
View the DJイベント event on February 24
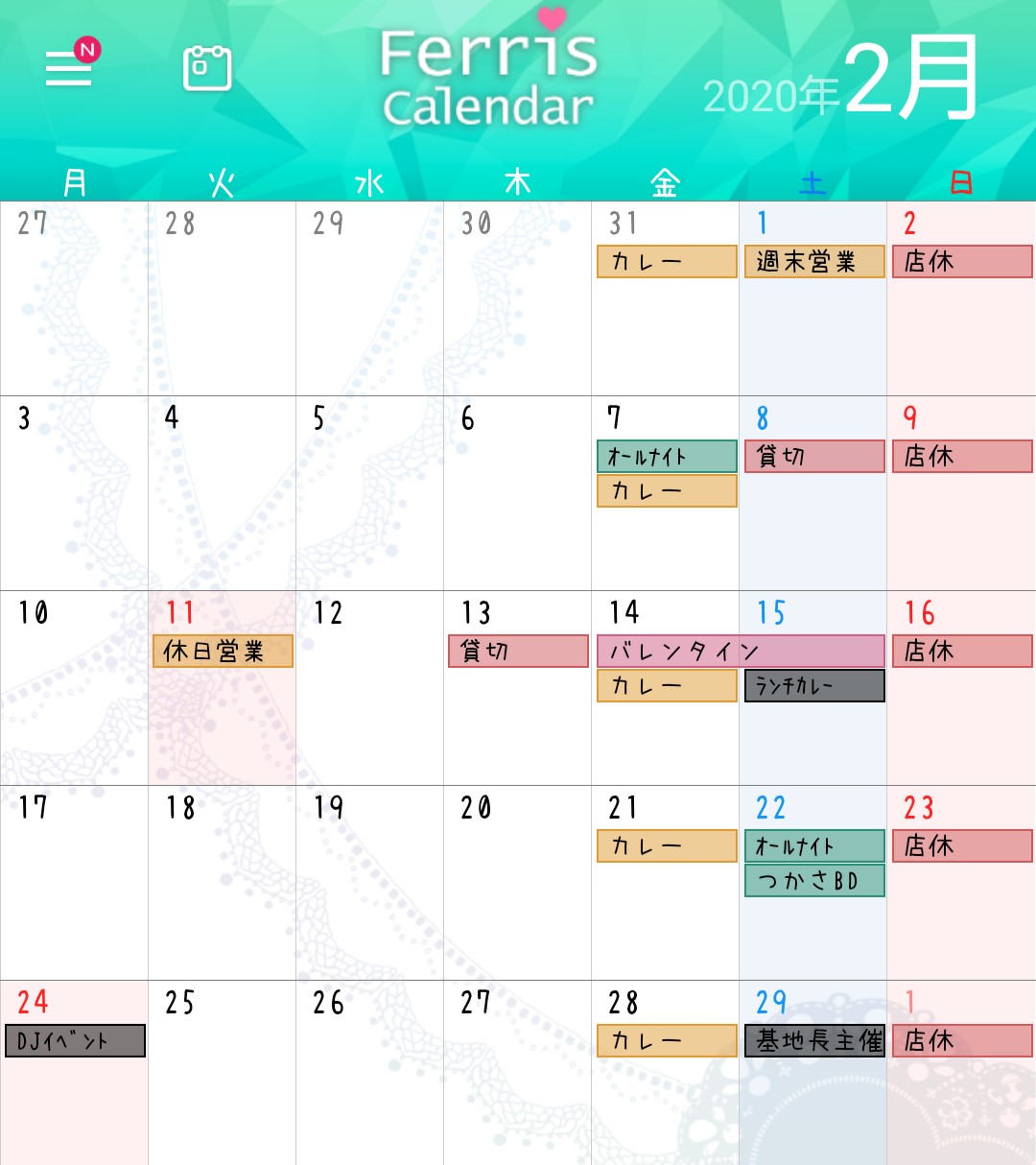point(75,1041)
